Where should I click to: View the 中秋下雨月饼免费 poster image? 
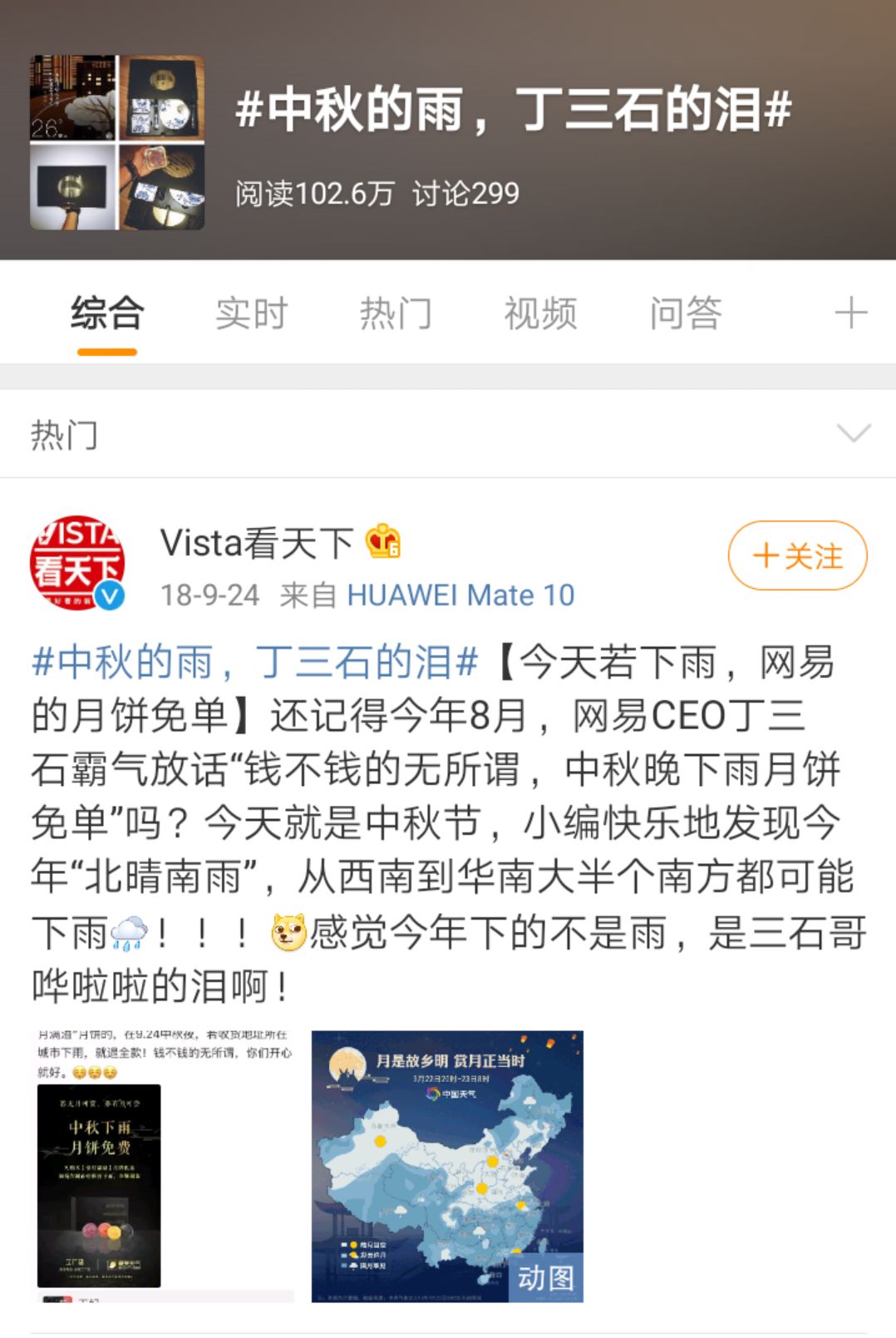(165, 1166)
